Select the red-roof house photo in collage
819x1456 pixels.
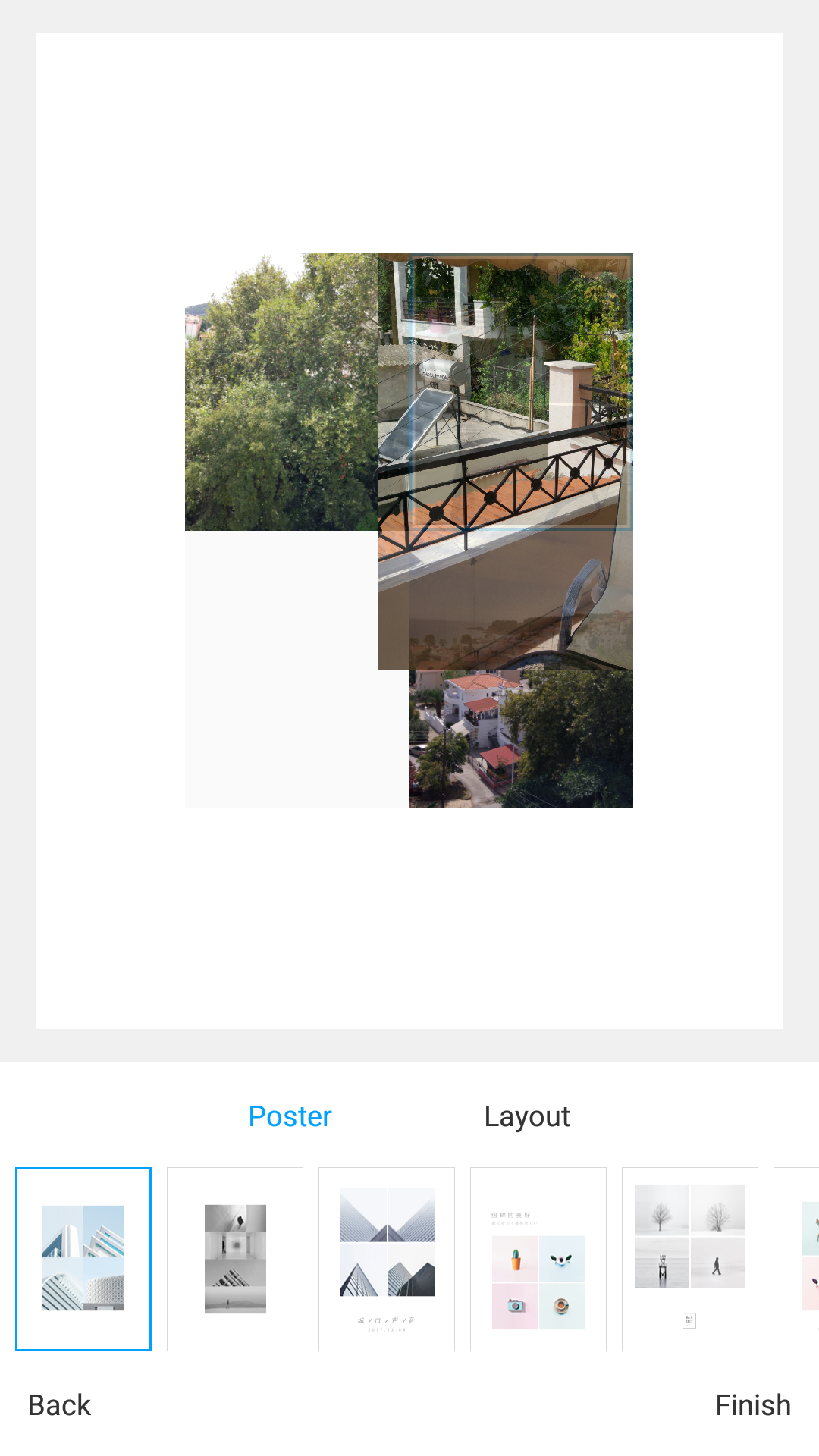coord(521,739)
